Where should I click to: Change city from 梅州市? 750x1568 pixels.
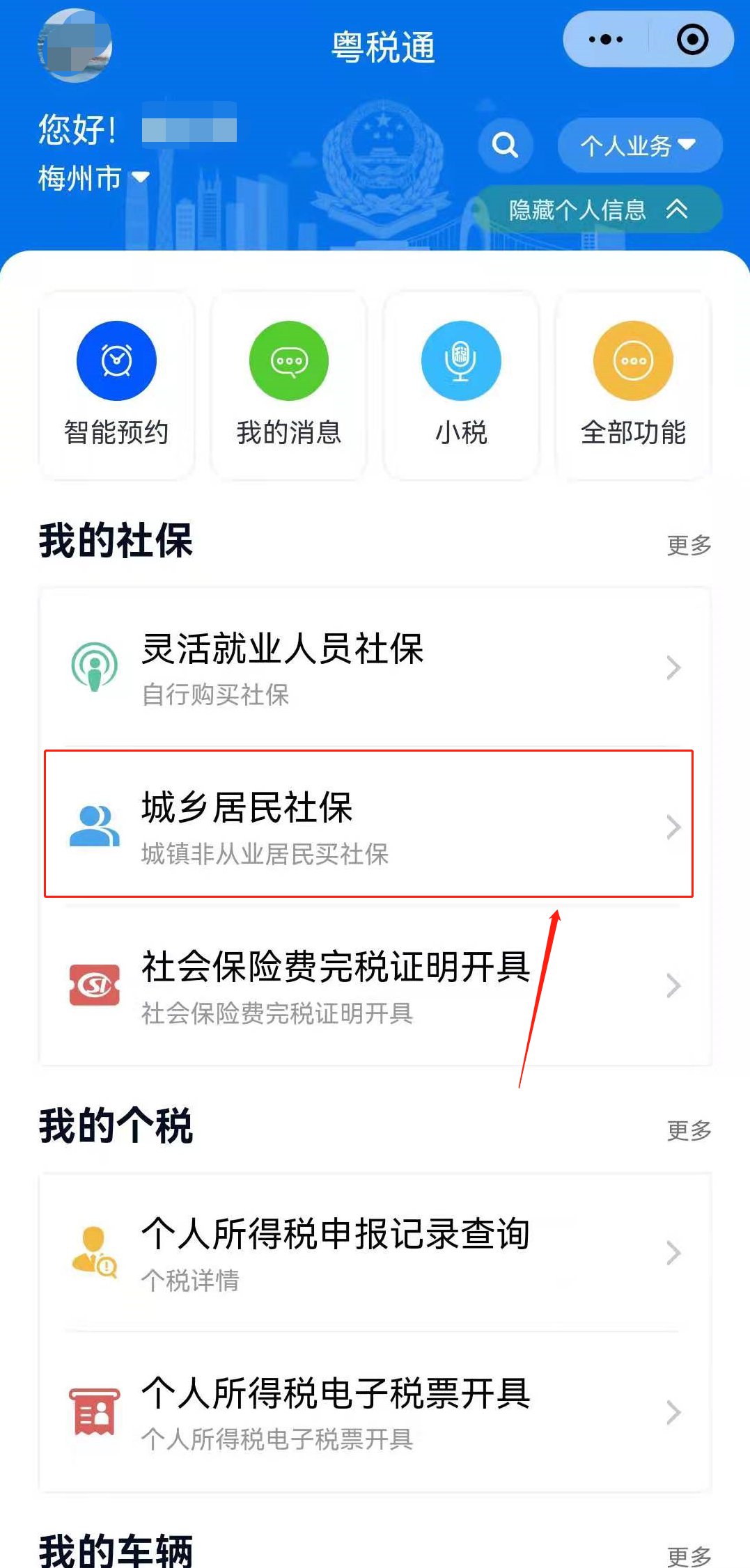[x=93, y=178]
